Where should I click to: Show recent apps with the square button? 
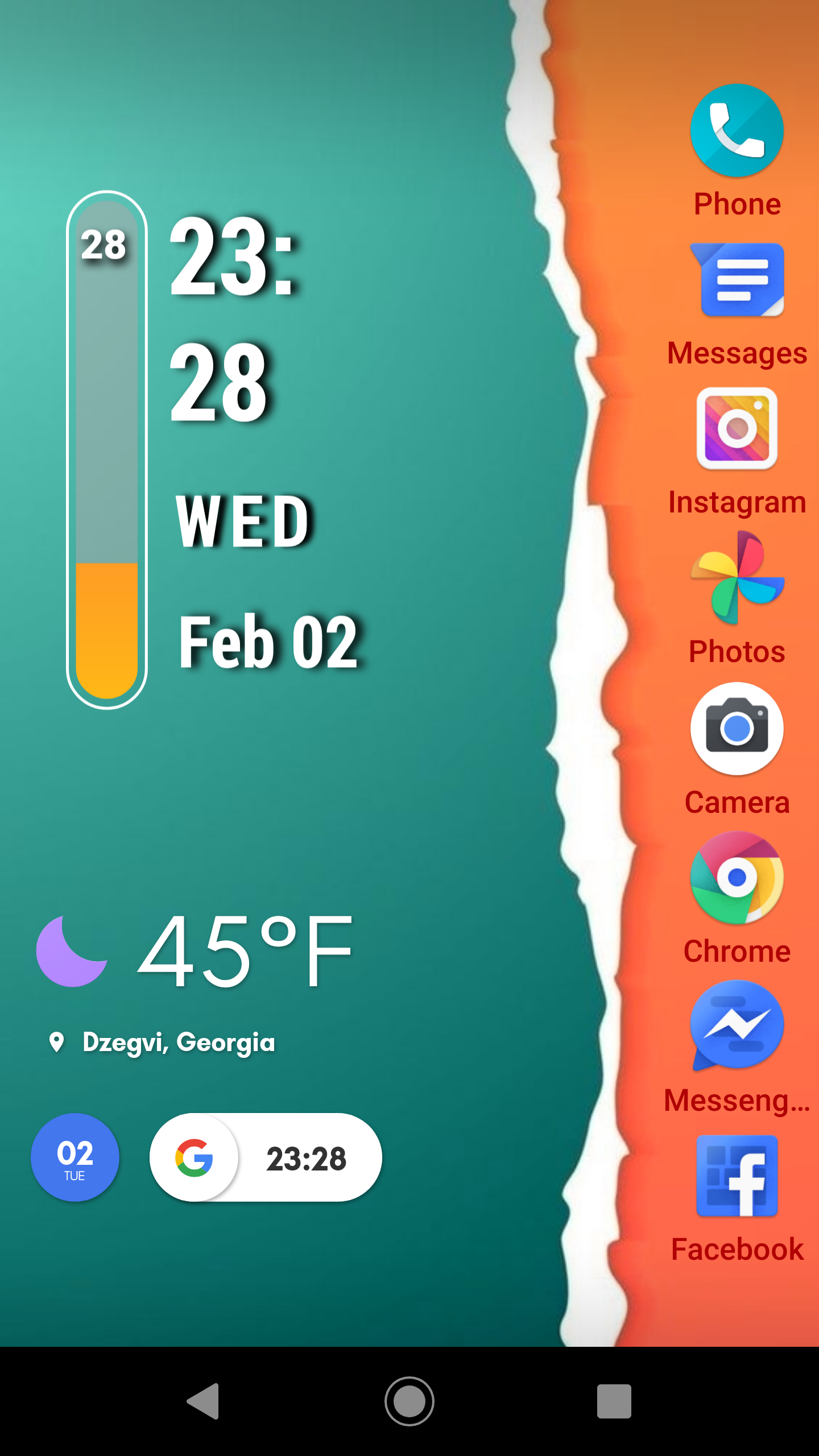[614, 1401]
